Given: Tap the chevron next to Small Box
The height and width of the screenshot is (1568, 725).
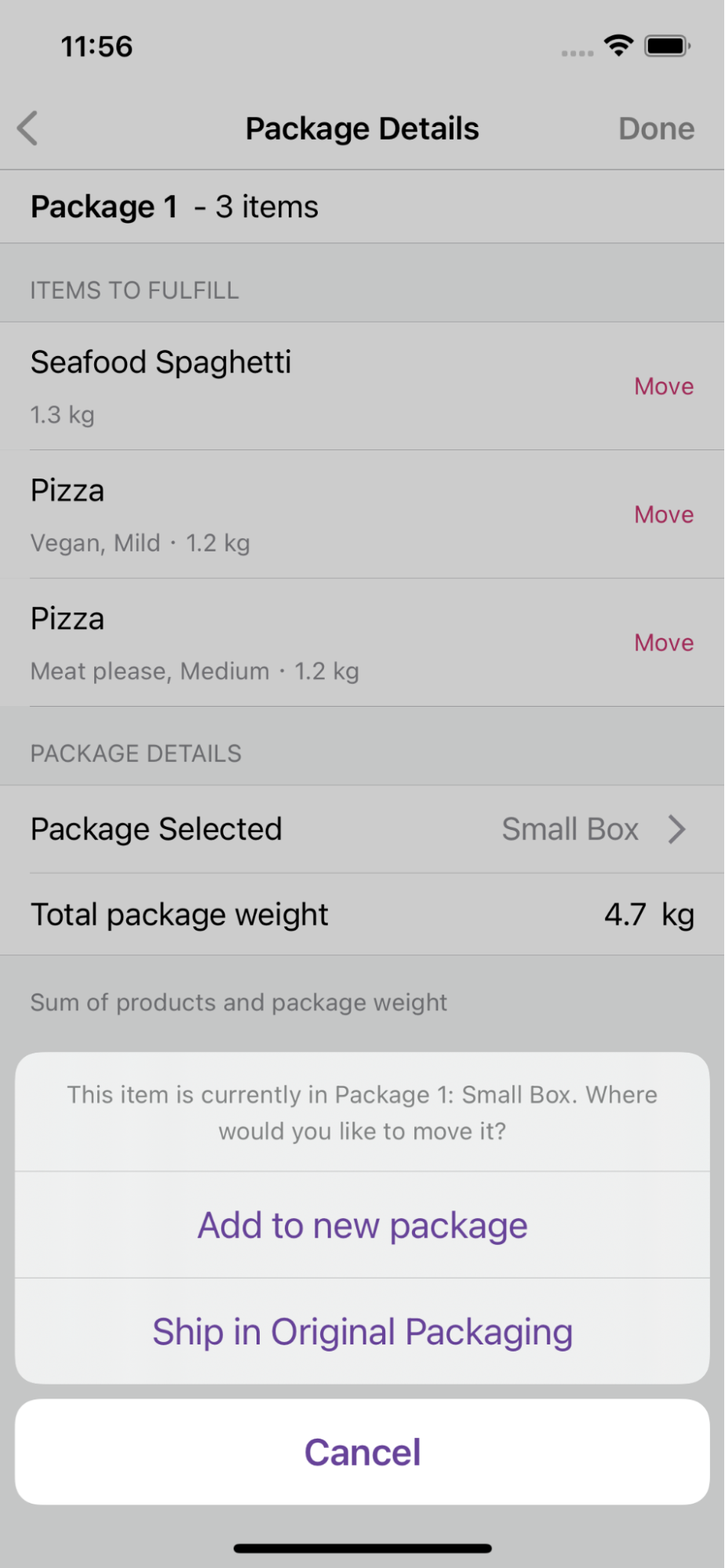Looking at the screenshot, I should (x=676, y=829).
